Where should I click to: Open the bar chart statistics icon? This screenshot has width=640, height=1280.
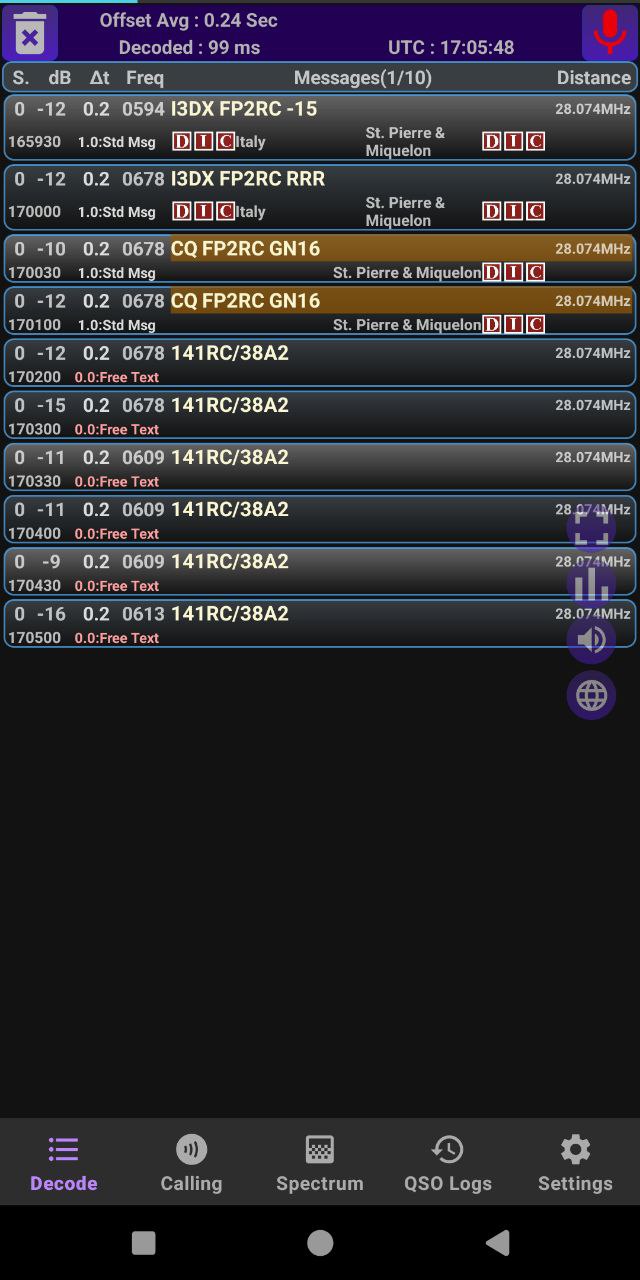[591, 584]
